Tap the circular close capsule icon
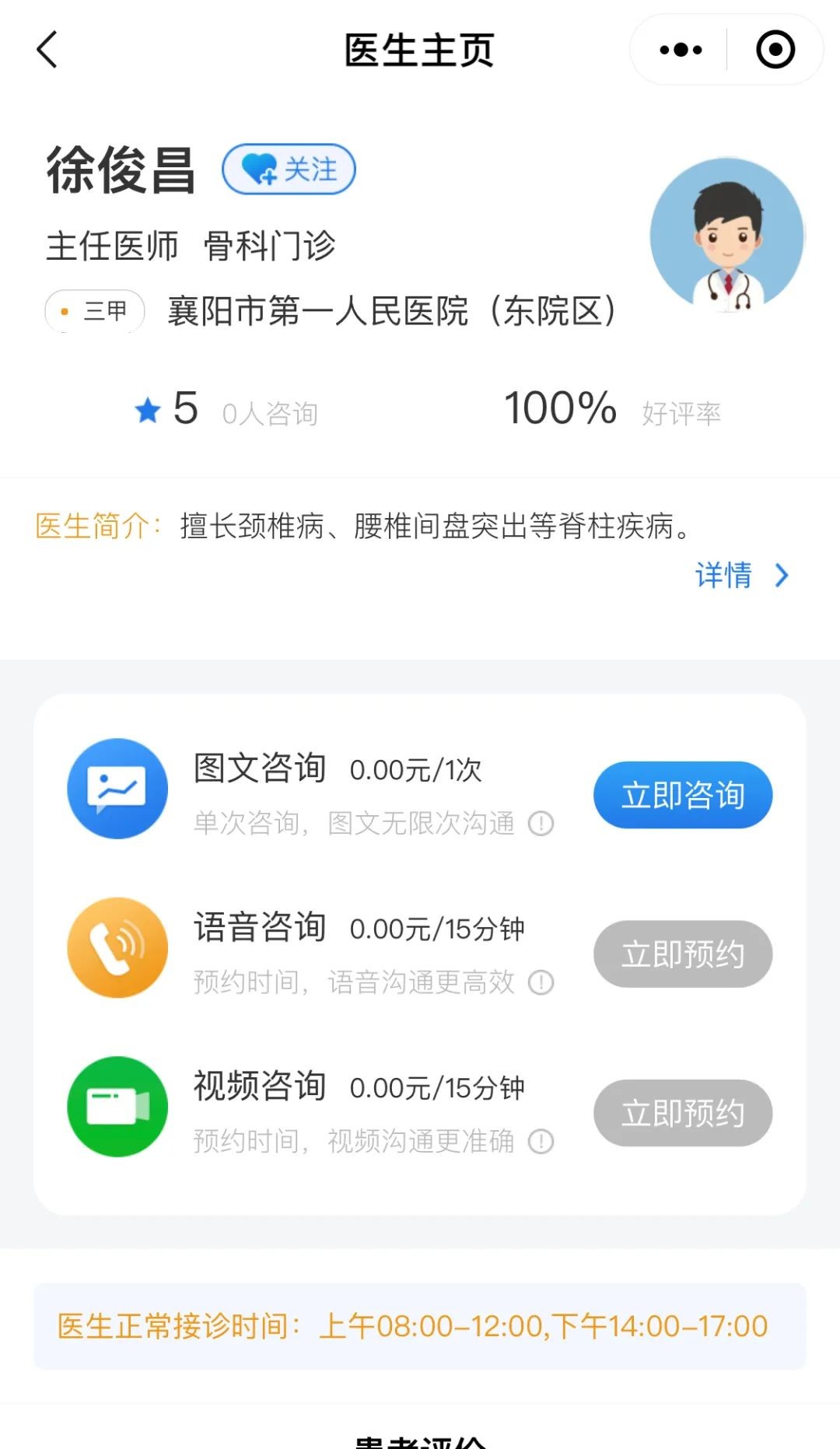Image resolution: width=840 pixels, height=1449 pixels. (775, 49)
